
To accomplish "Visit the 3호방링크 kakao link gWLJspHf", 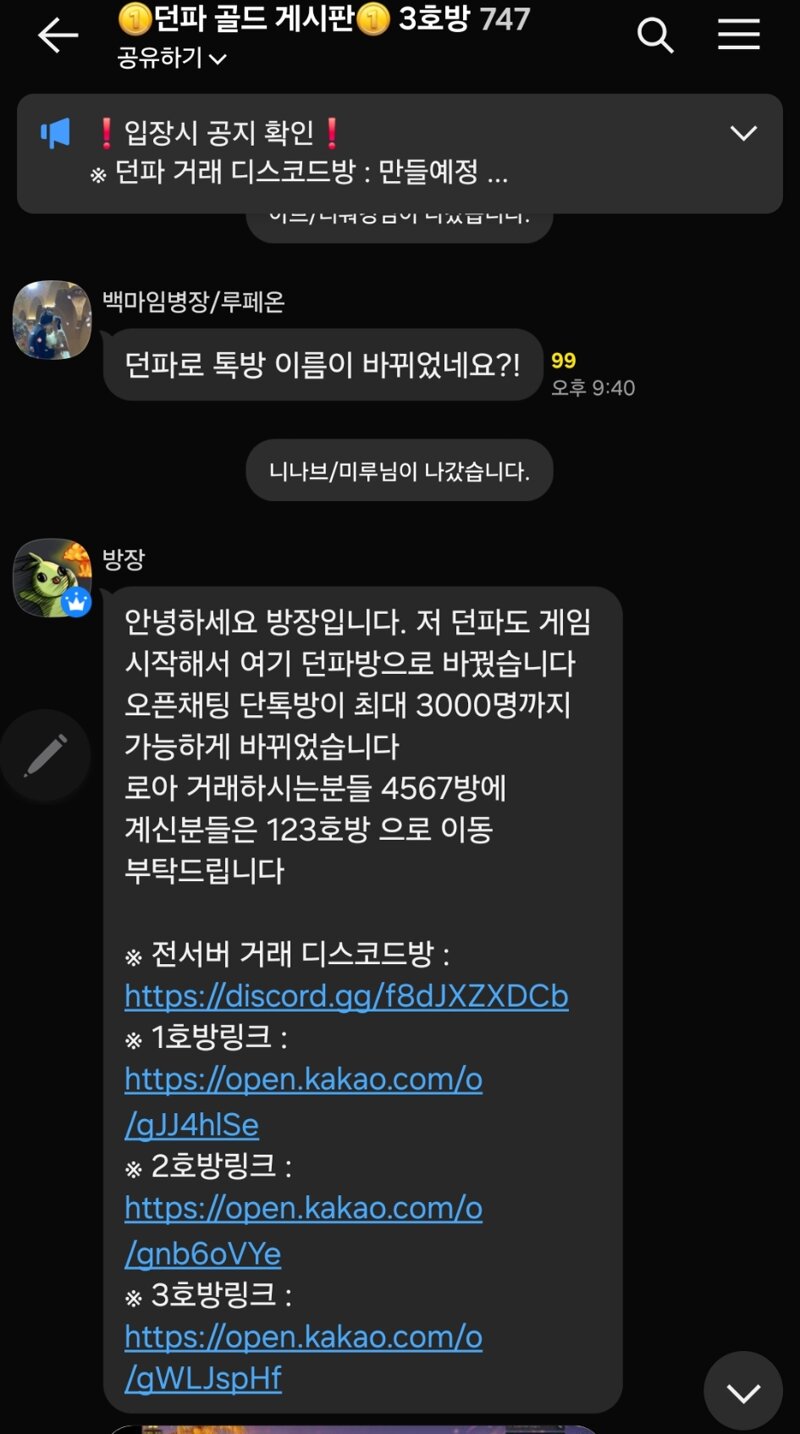I will (303, 1358).
